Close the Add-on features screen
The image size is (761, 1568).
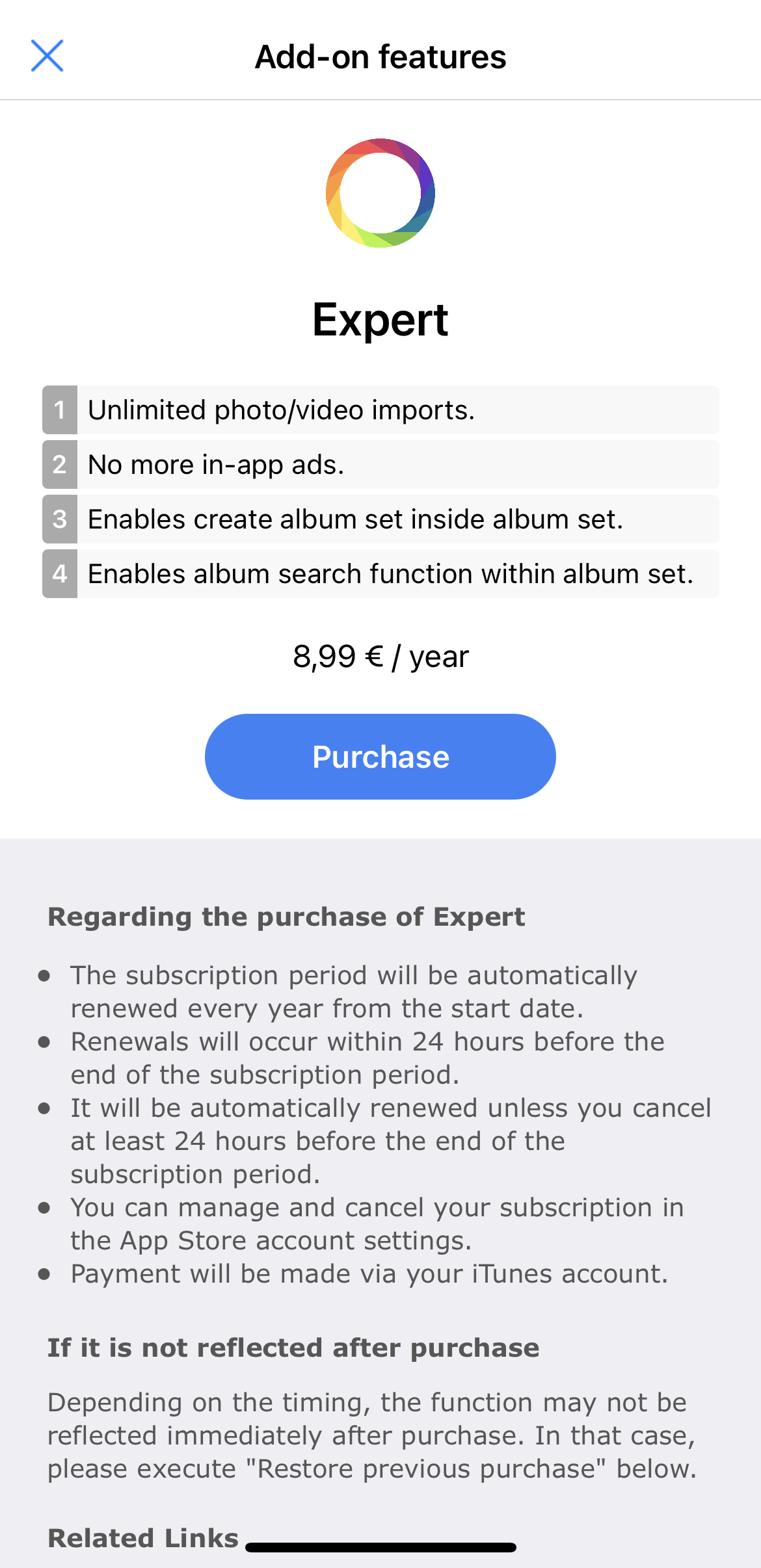47,56
